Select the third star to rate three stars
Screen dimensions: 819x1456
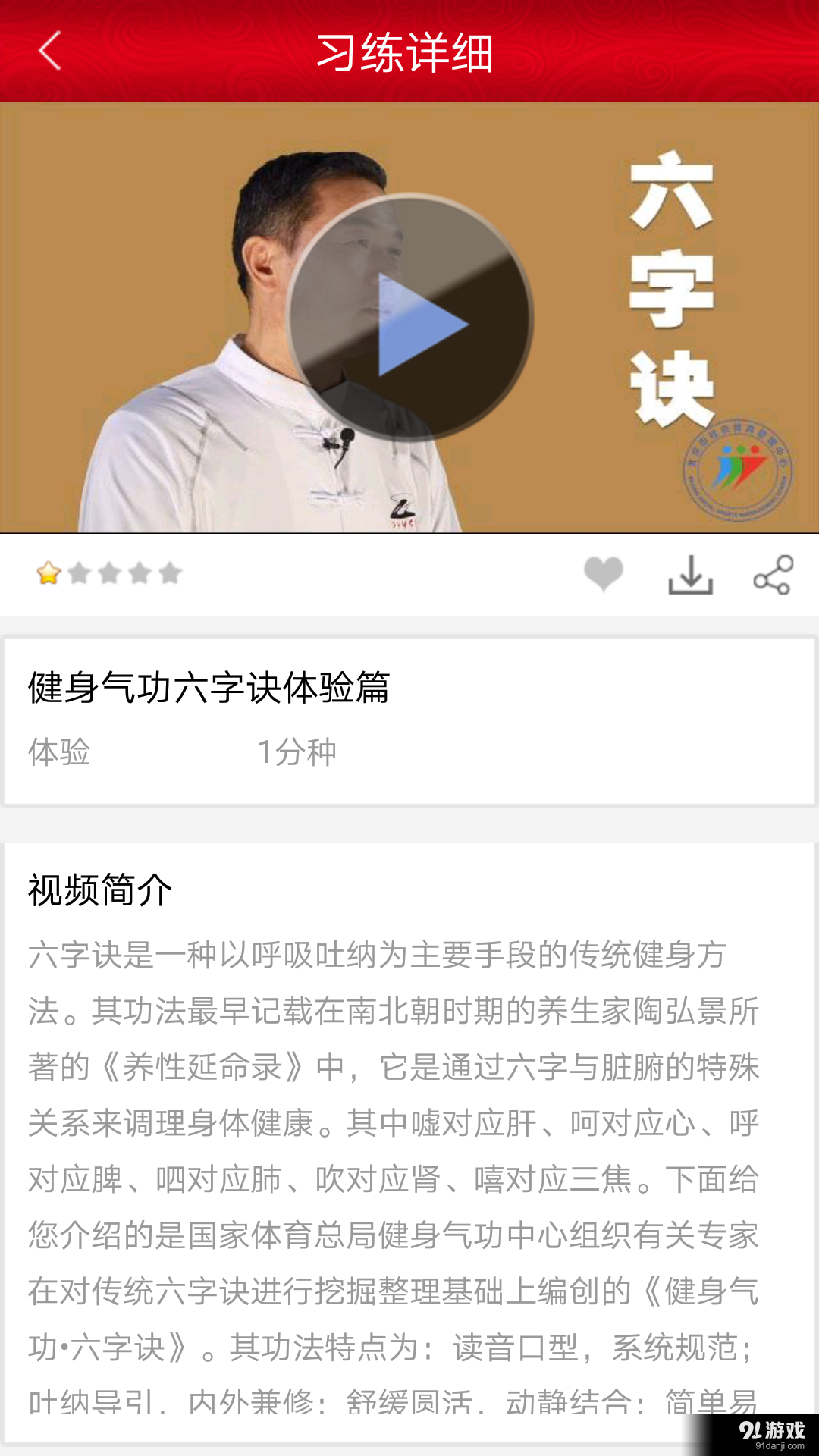(x=110, y=573)
